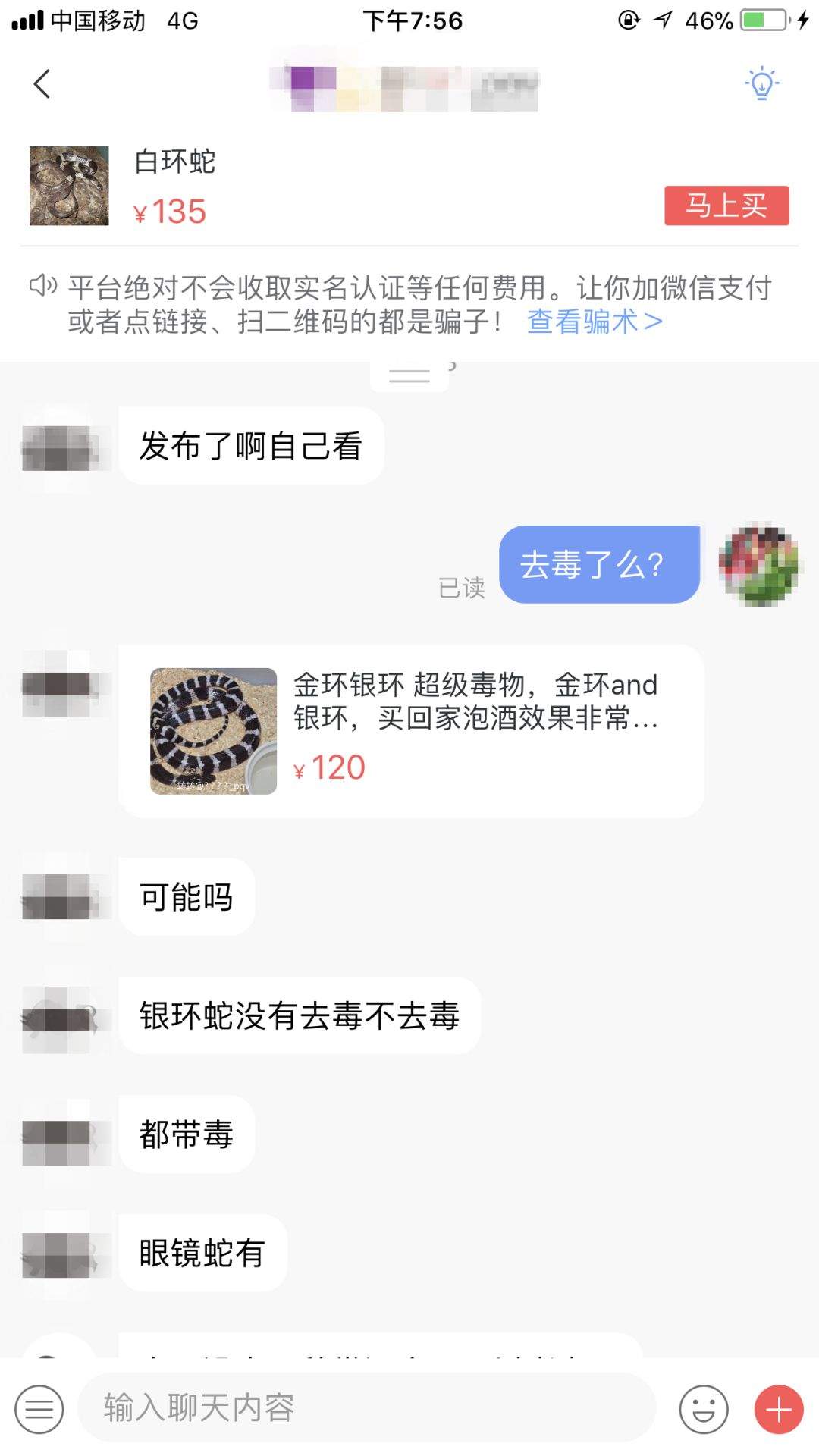Open the red plus attachment menu

pyautogui.click(x=779, y=1409)
